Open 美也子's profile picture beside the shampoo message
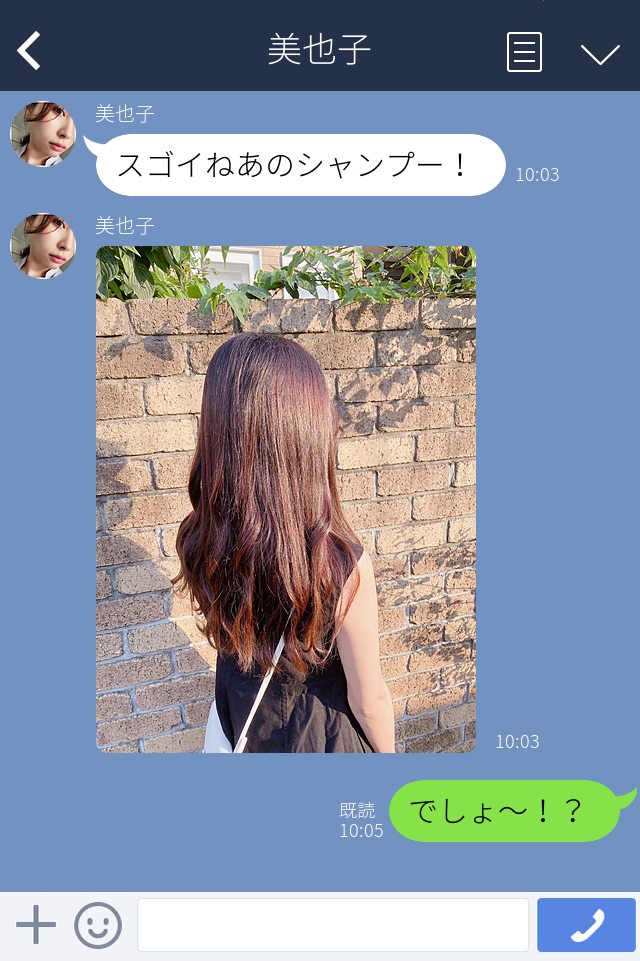The width and height of the screenshot is (640, 961). coord(43,134)
